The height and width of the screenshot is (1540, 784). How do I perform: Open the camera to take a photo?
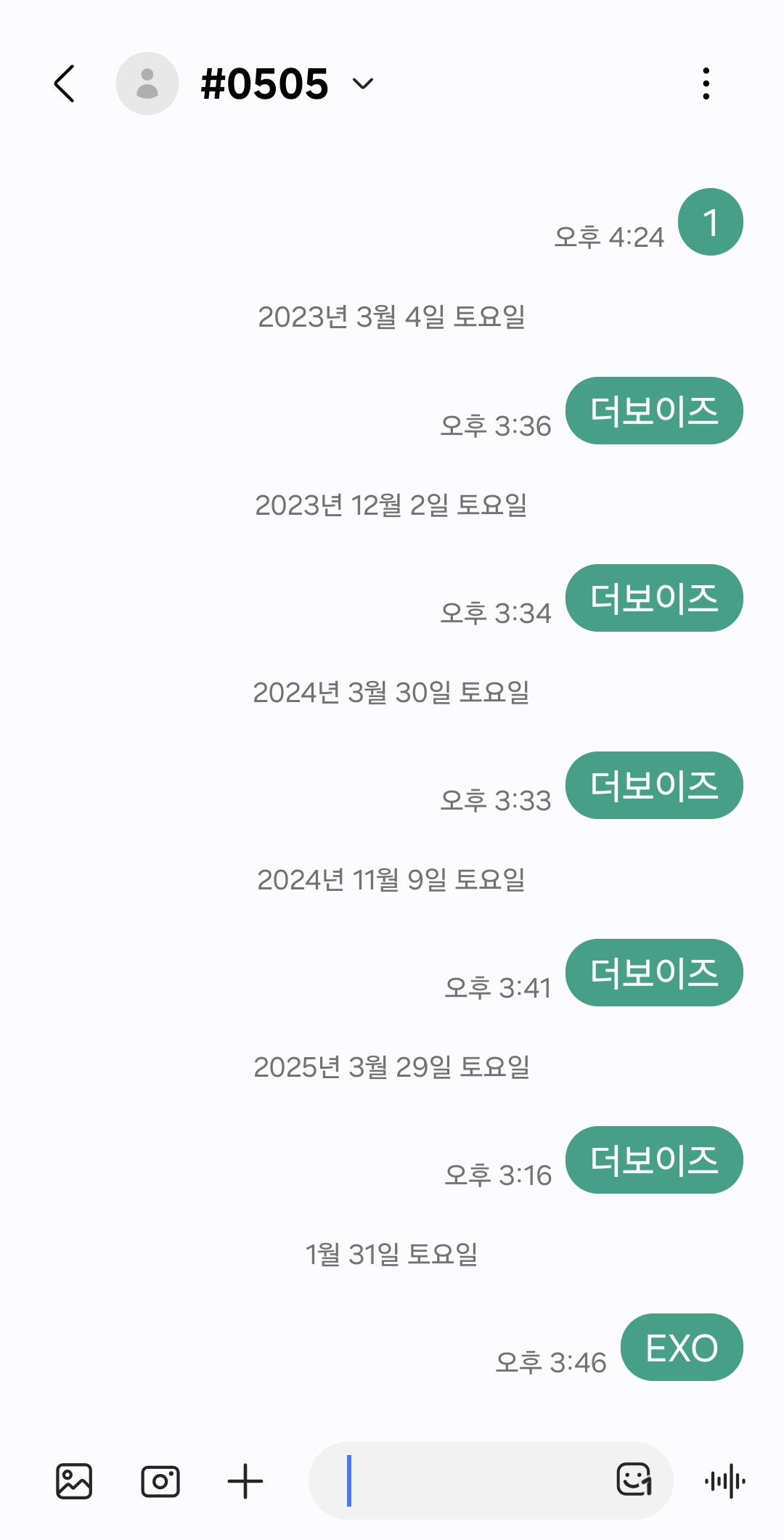pyautogui.click(x=160, y=1481)
